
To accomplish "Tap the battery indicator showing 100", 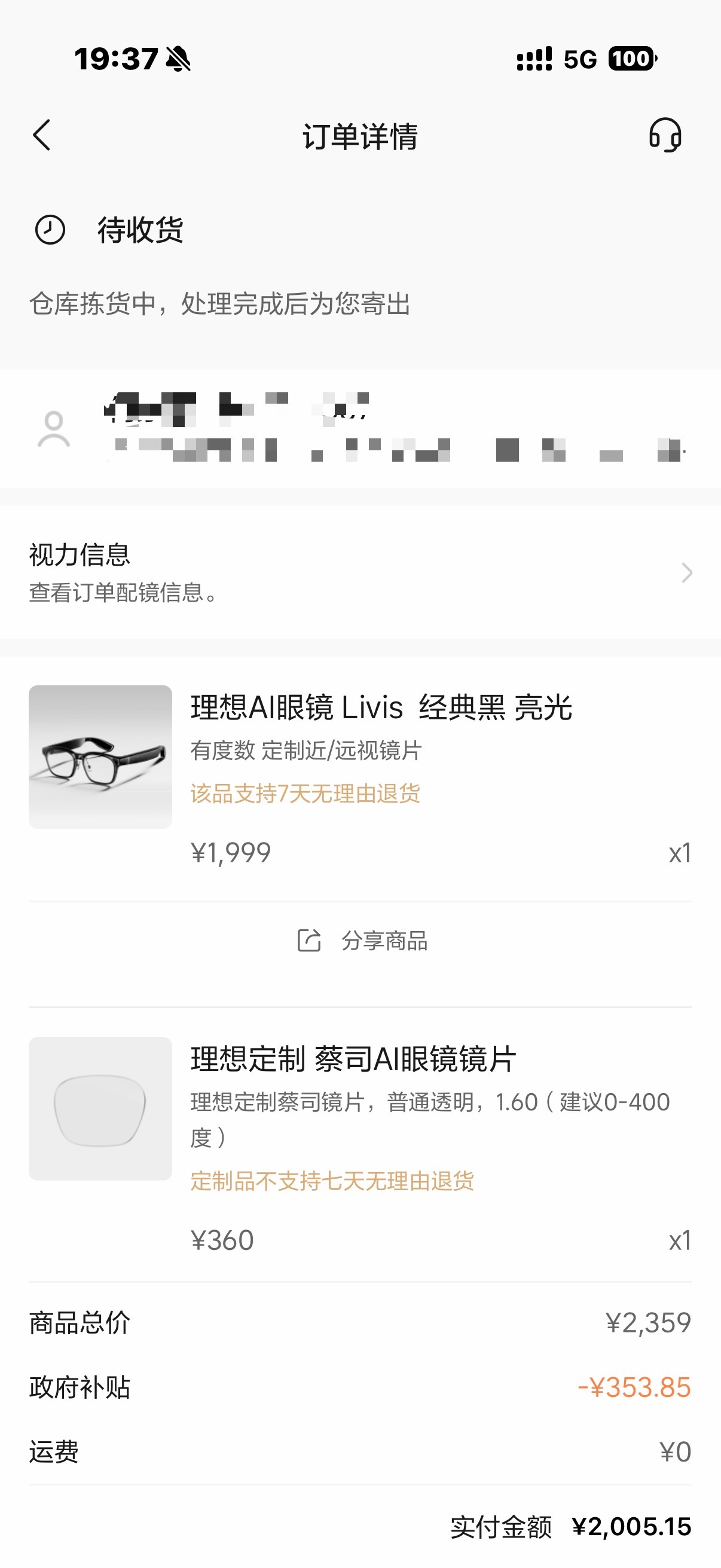I will 631,59.
